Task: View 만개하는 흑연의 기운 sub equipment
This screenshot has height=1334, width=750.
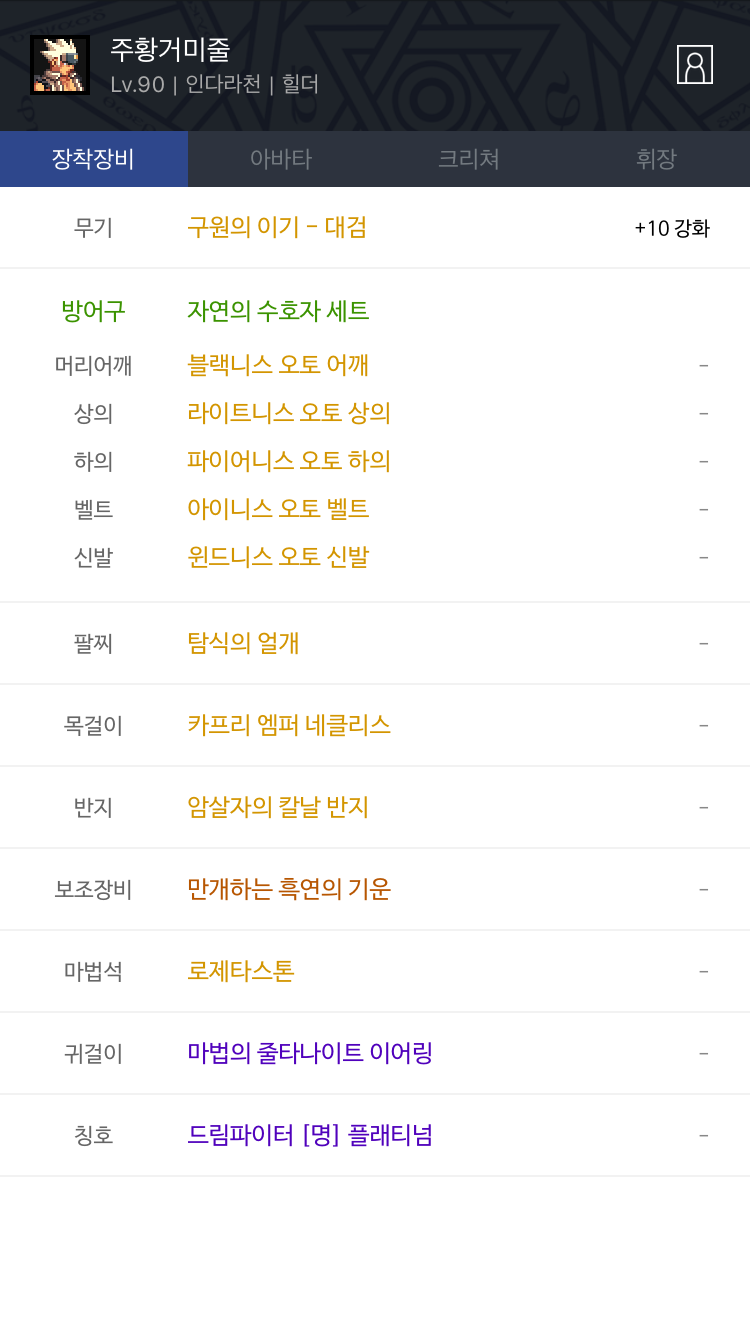Action: (289, 889)
